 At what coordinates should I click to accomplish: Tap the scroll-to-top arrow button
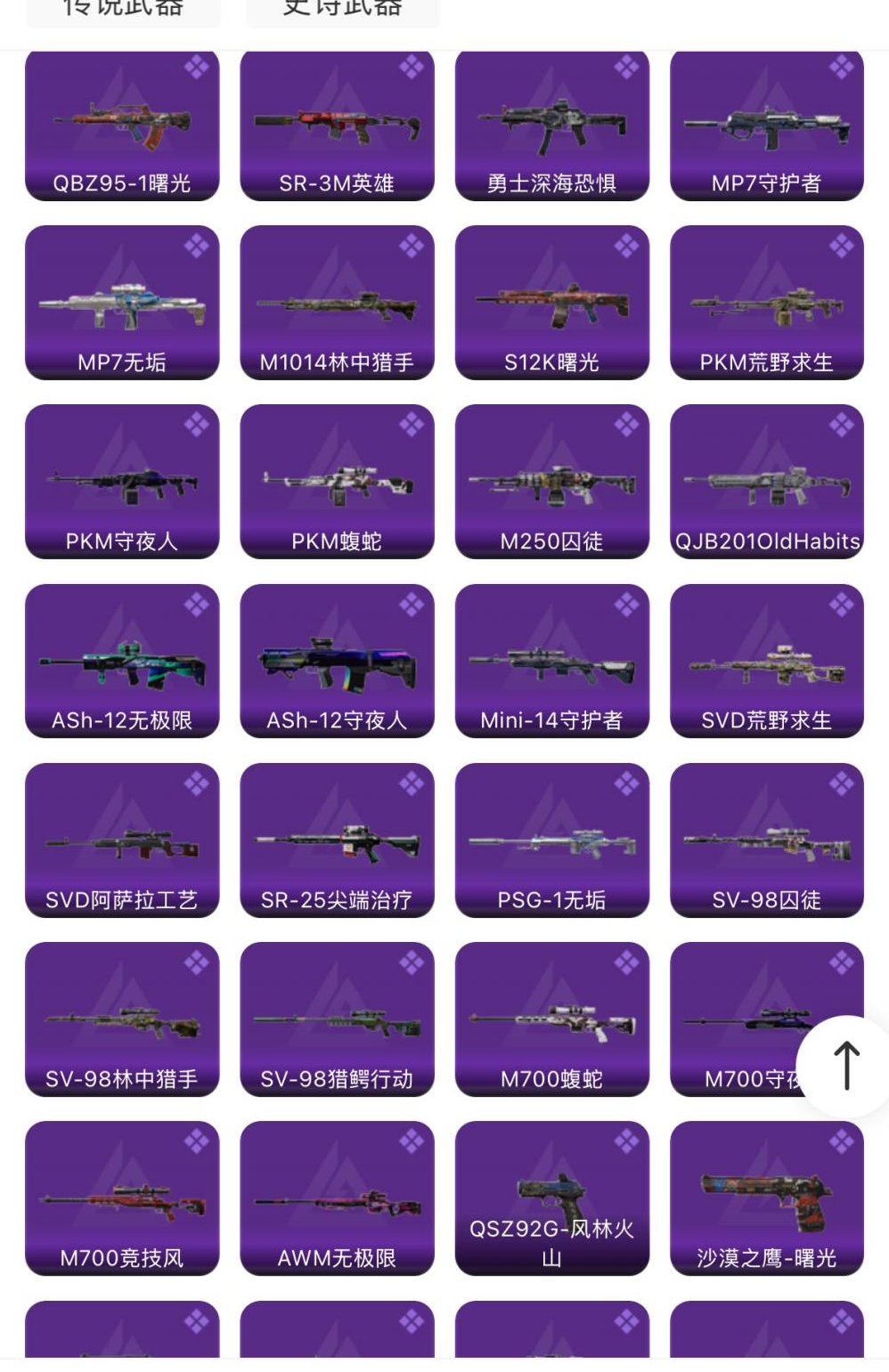click(846, 1065)
